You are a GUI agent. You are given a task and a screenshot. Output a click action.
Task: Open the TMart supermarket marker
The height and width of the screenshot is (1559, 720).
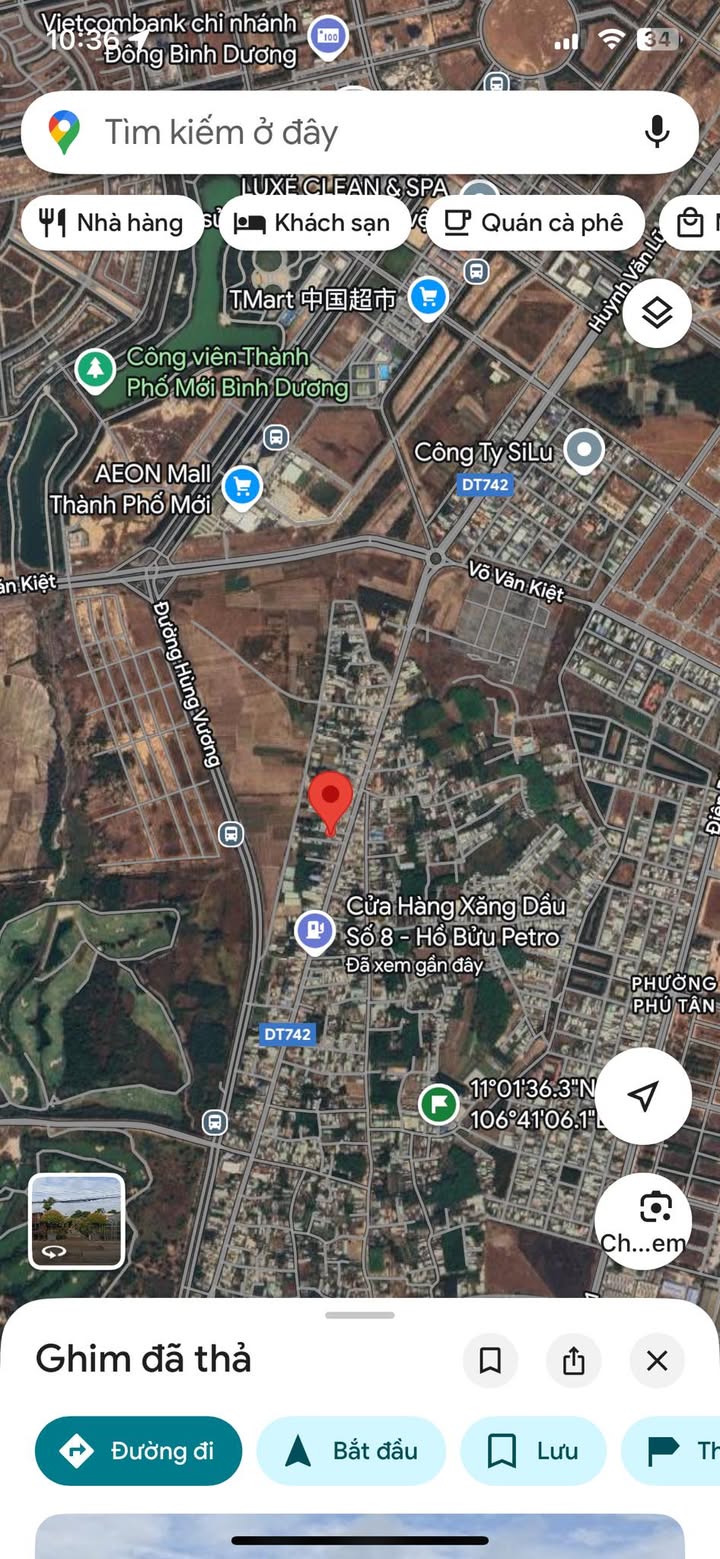(x=429, y=297)
